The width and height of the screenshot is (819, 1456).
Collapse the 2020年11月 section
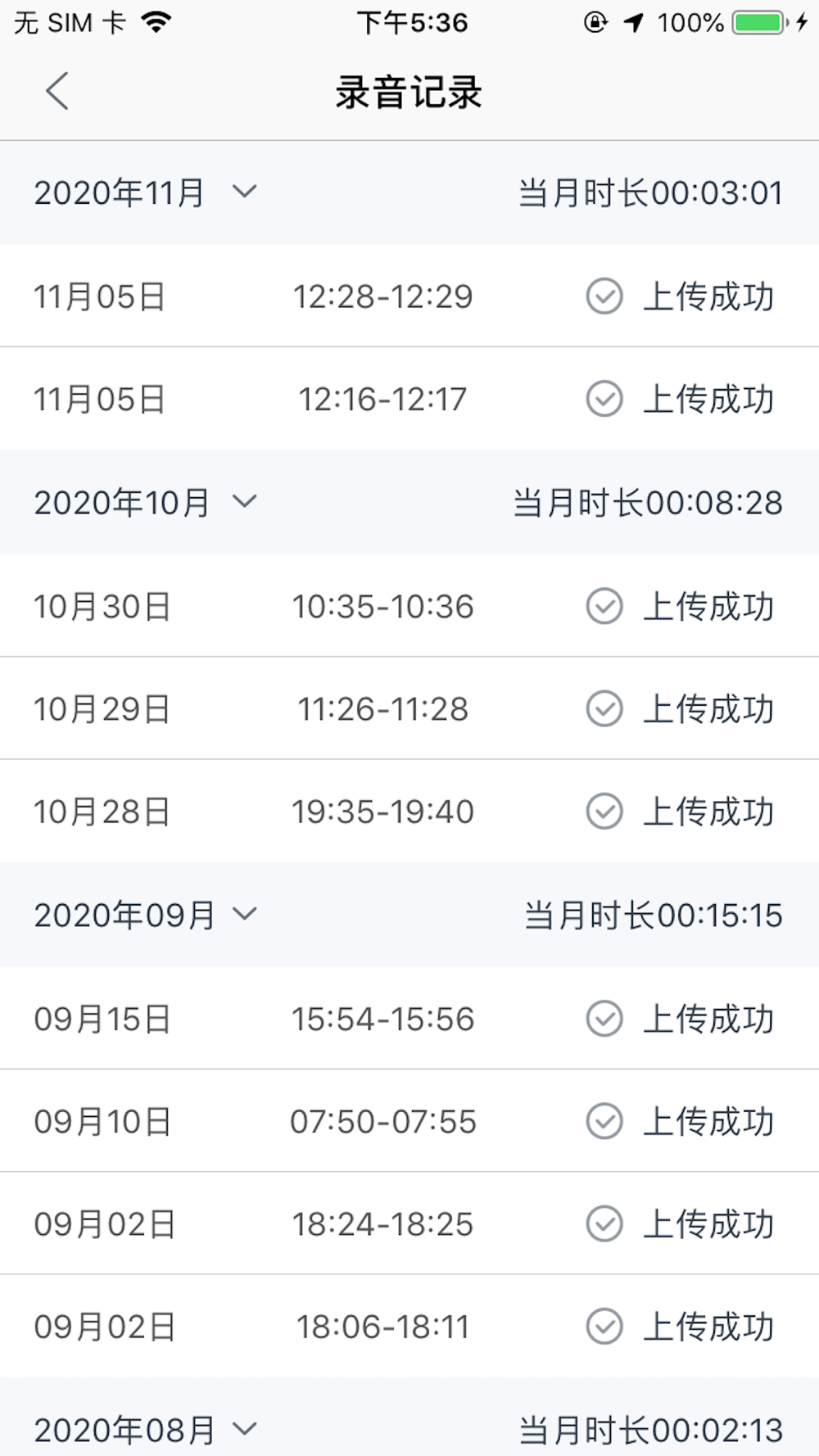click(x=245, y=192)
